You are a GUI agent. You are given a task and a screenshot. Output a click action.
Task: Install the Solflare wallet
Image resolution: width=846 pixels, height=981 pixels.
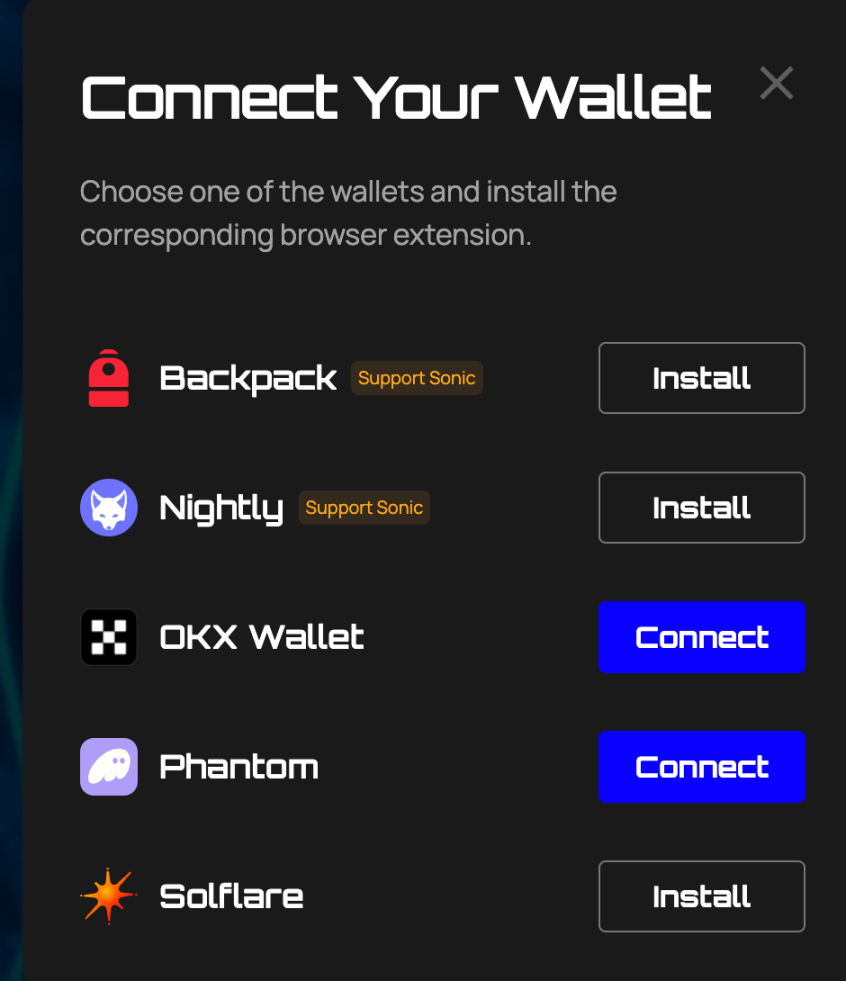coord(701,896)
